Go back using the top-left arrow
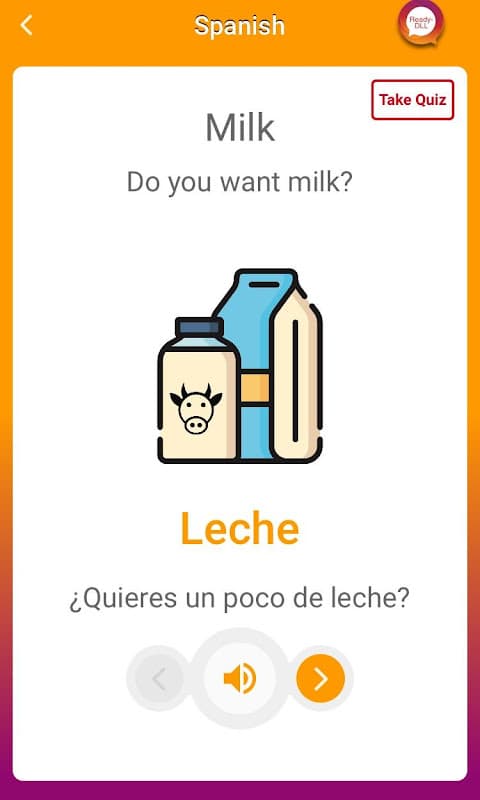480x800 pixels. pos(27,25)
